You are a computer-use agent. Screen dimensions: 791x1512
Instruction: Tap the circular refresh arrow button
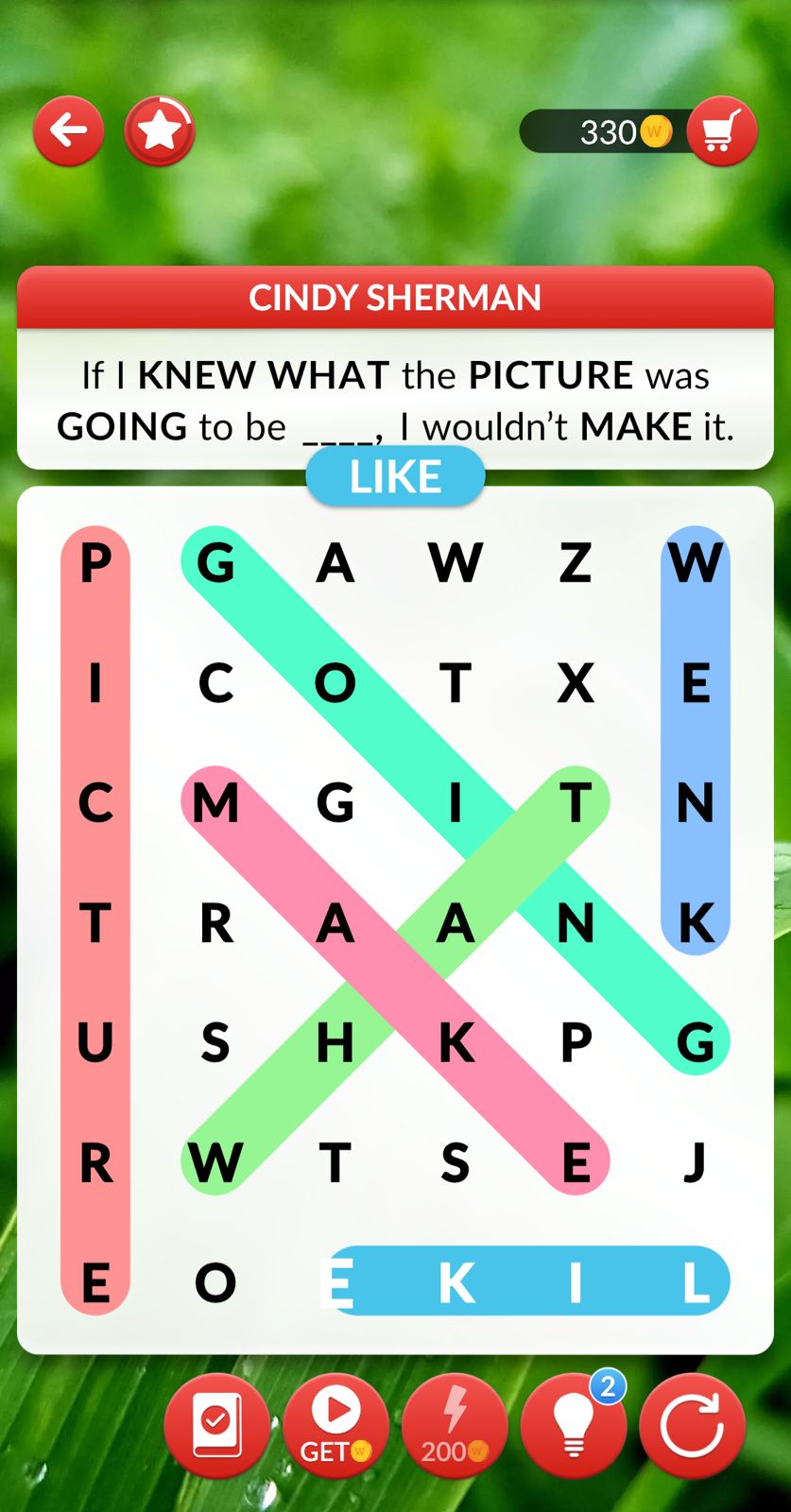[x=692, y=1425]
